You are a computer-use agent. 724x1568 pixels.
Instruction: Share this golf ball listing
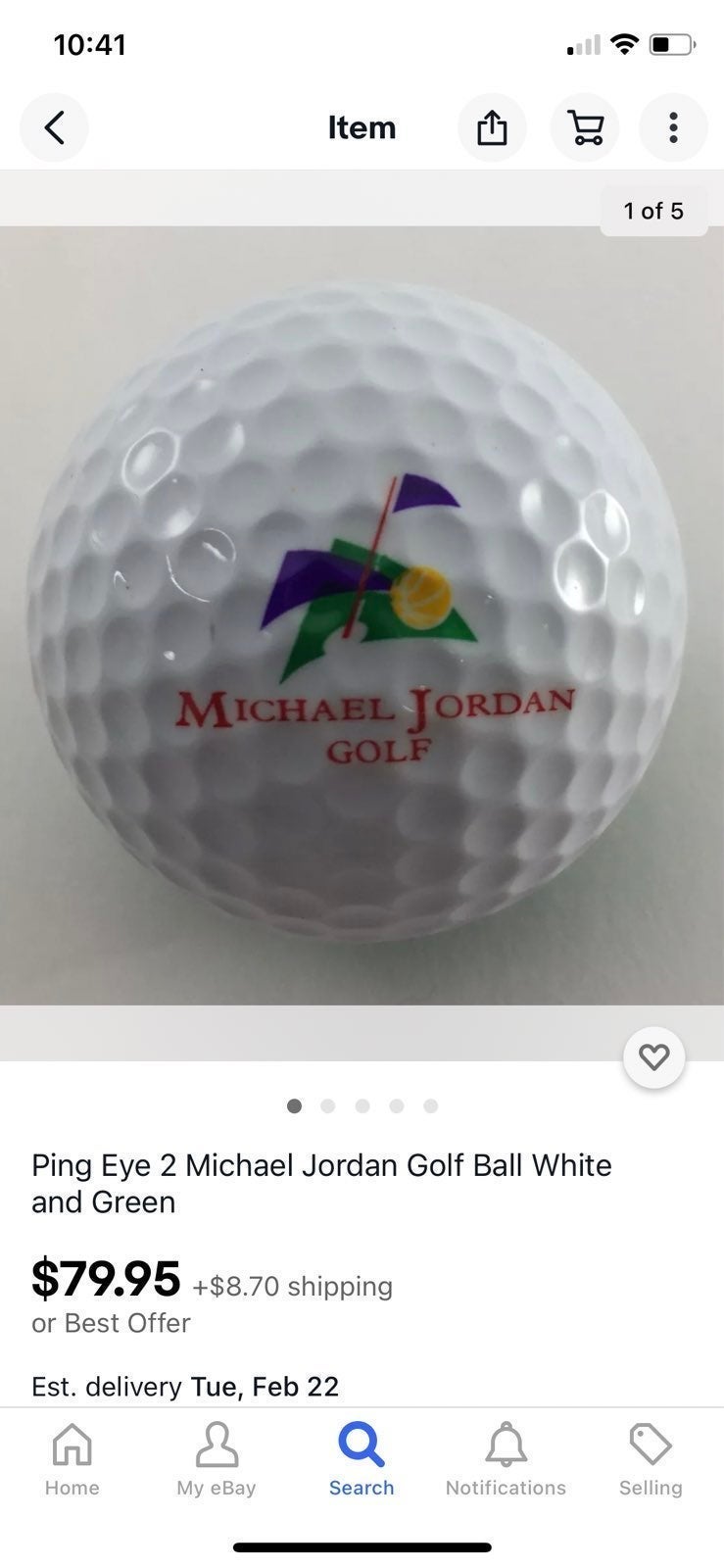pyautogui.click(x=492, y=127)
